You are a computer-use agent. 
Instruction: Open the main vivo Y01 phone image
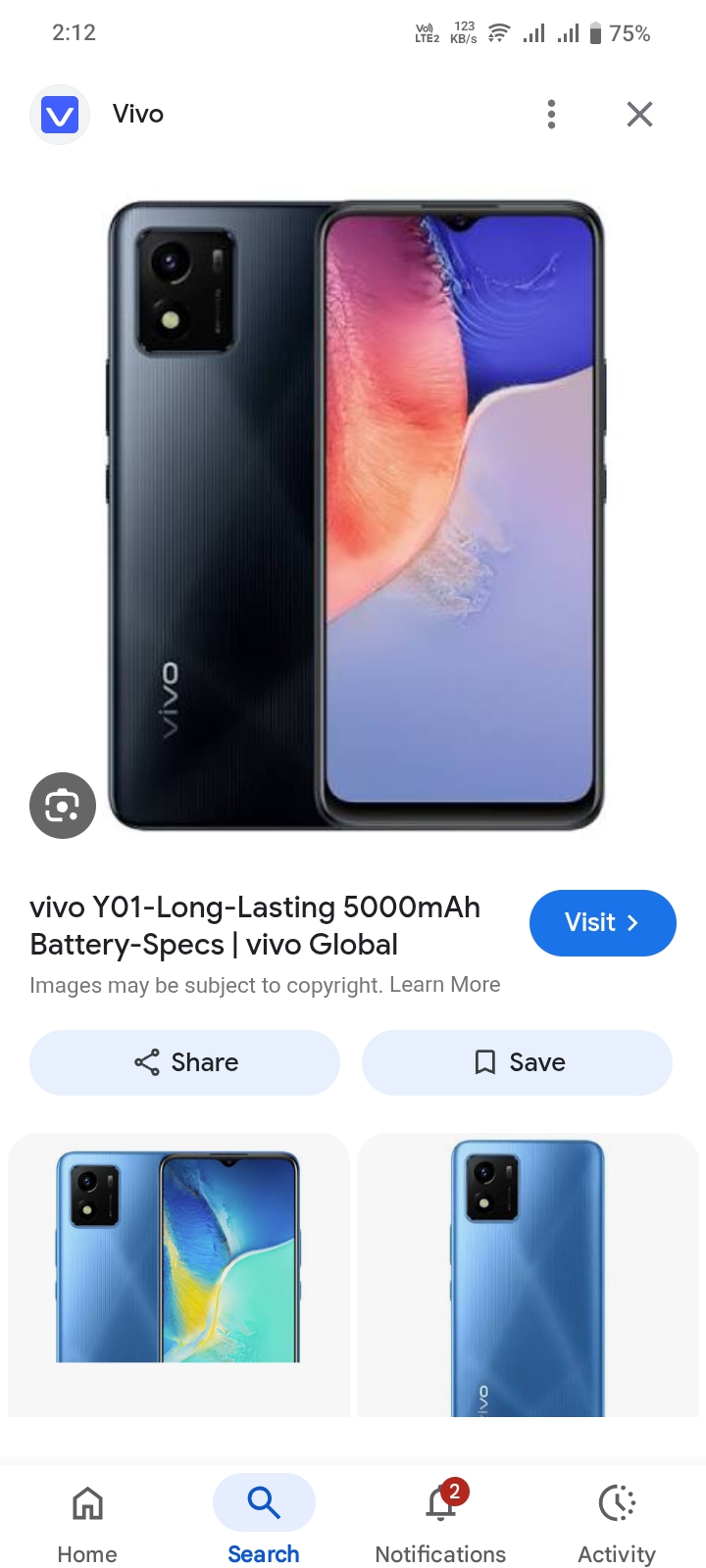click(355, 515)
